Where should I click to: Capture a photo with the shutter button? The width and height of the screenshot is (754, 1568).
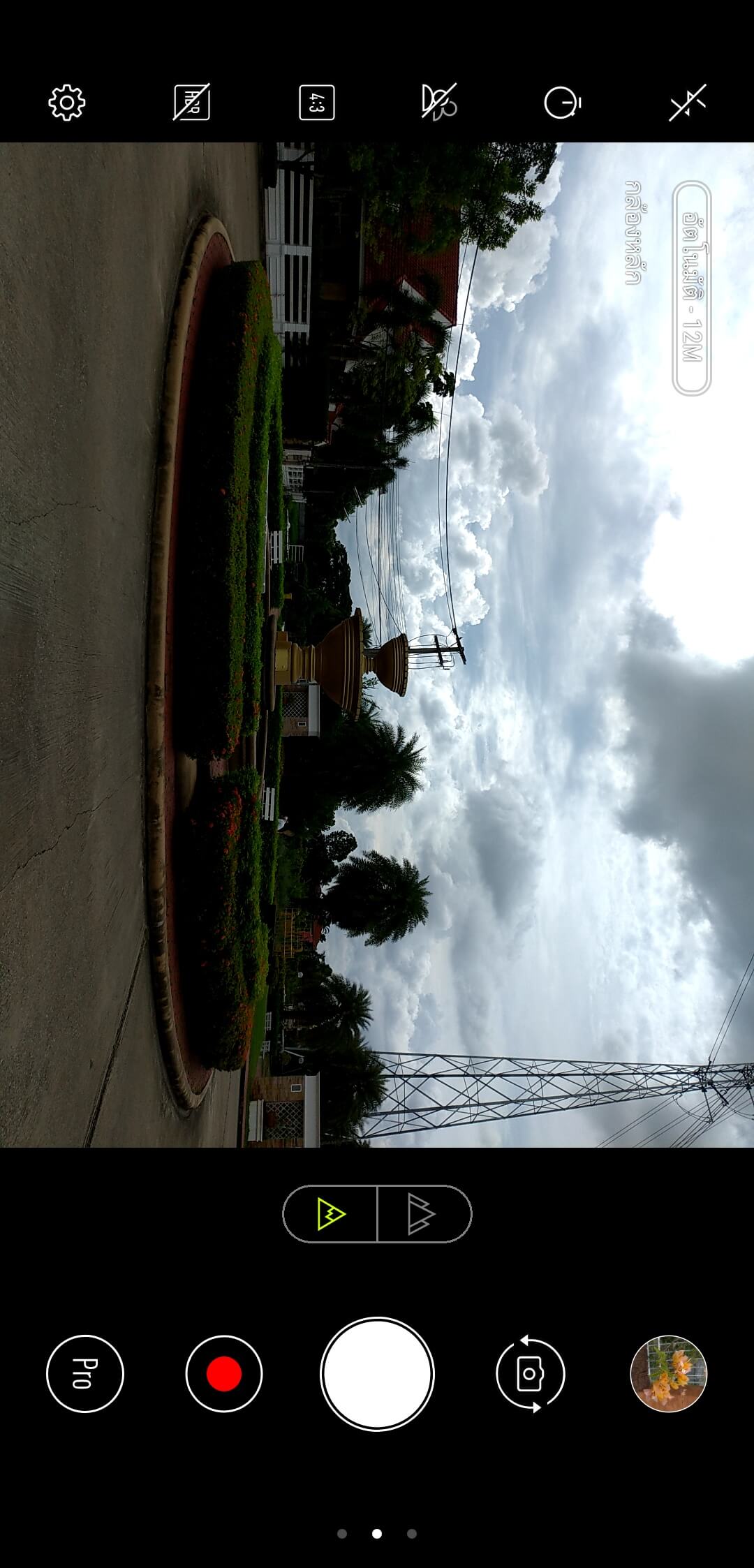click(377, 1373)
